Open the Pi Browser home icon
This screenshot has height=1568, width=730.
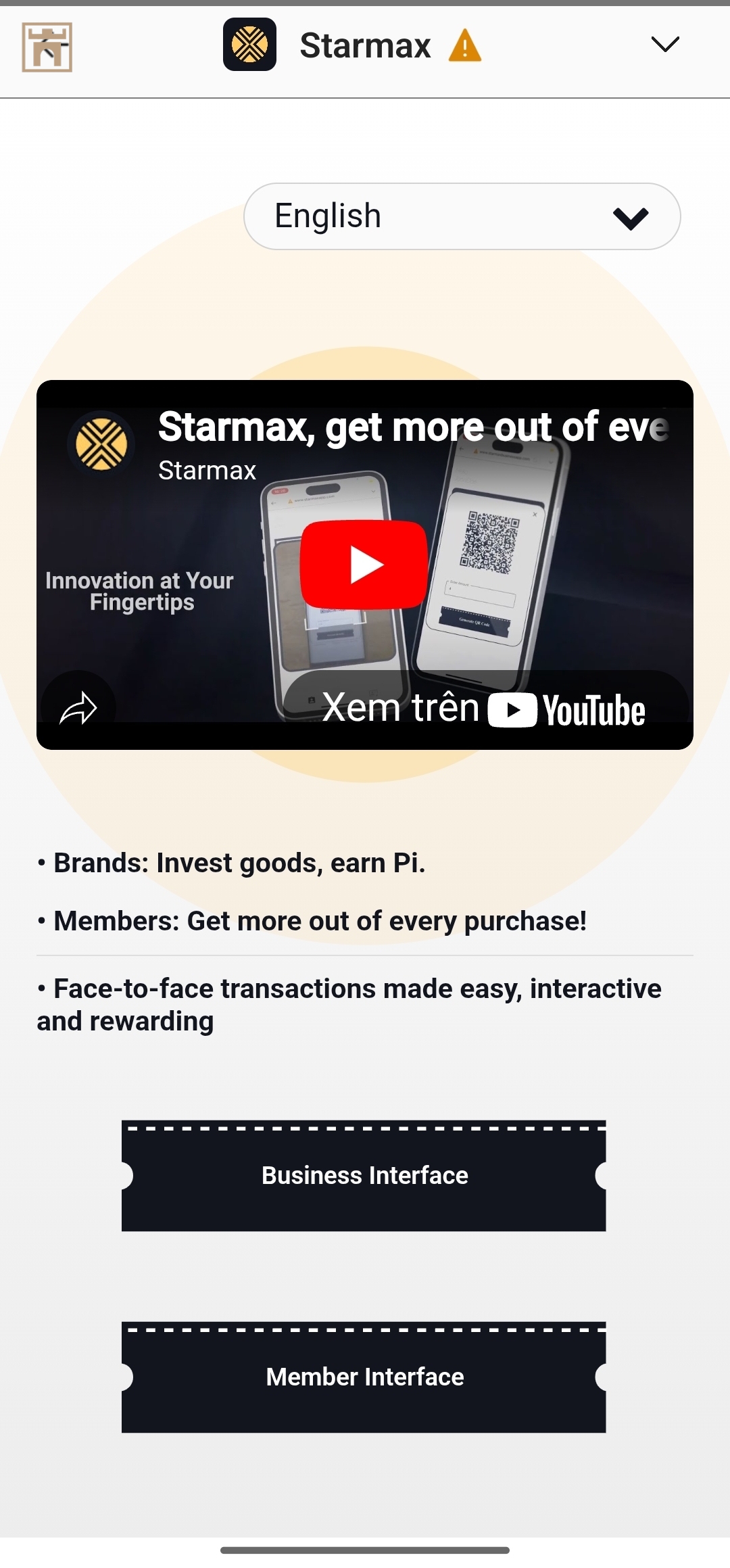point(47,47)
